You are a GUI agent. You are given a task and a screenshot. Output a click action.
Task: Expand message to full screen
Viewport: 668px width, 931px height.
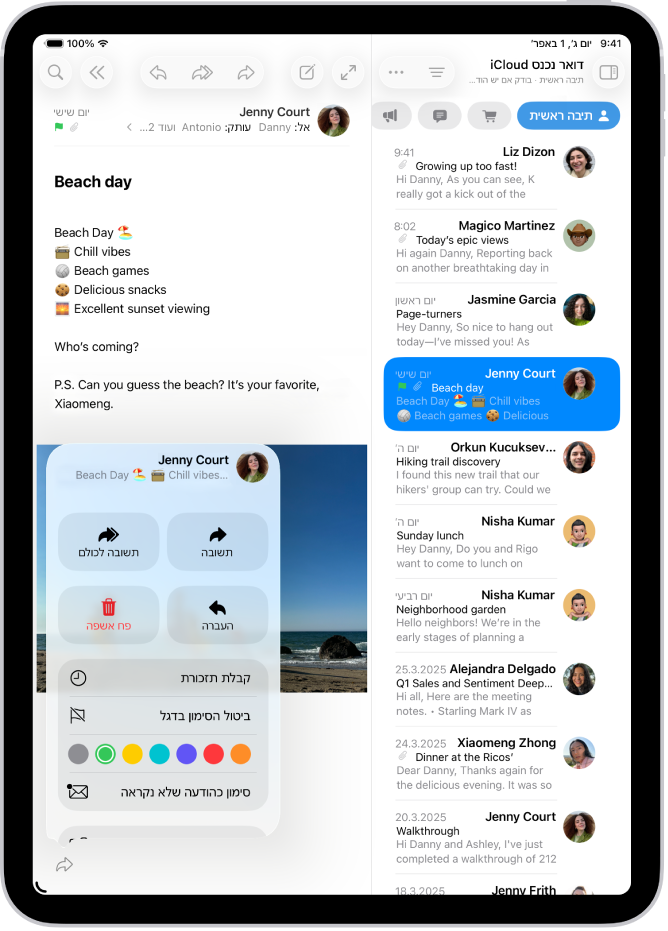[x=348, y=72]
